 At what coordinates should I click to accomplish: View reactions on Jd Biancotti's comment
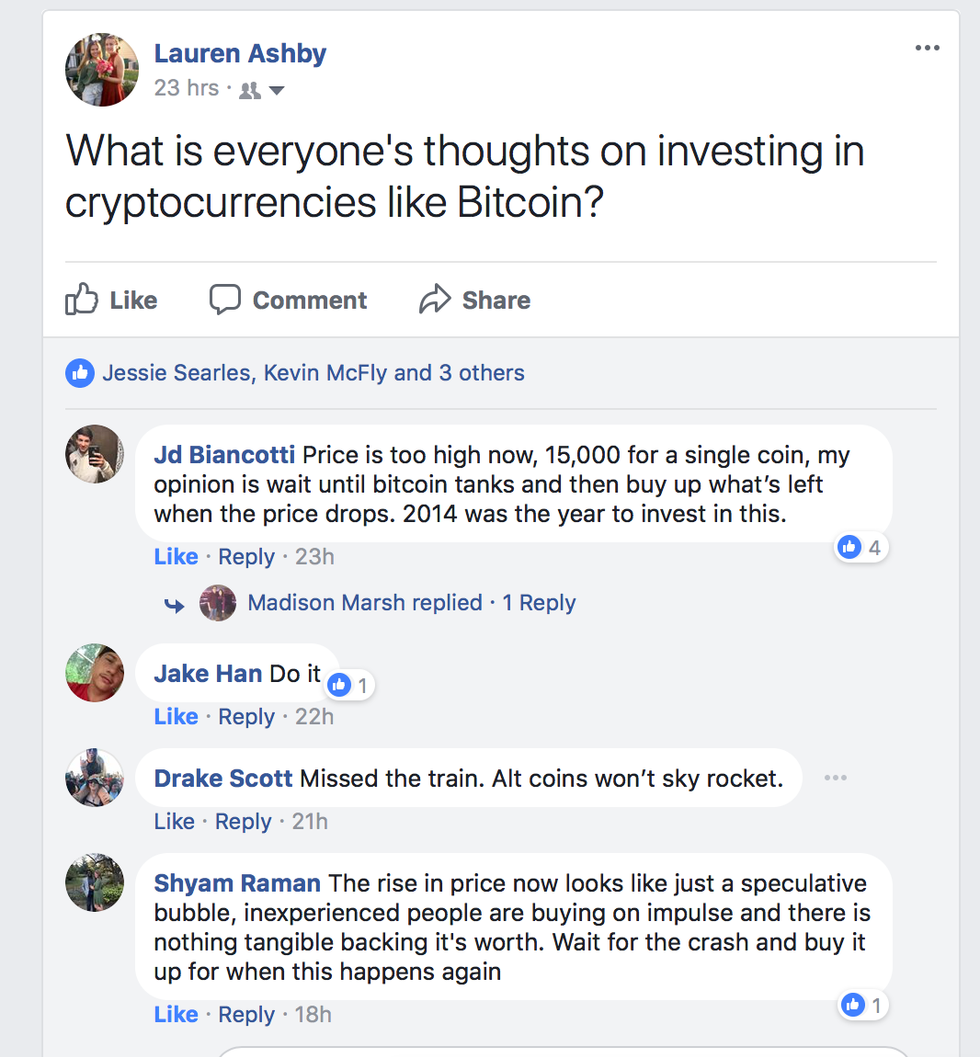click(x=862, y=547)
